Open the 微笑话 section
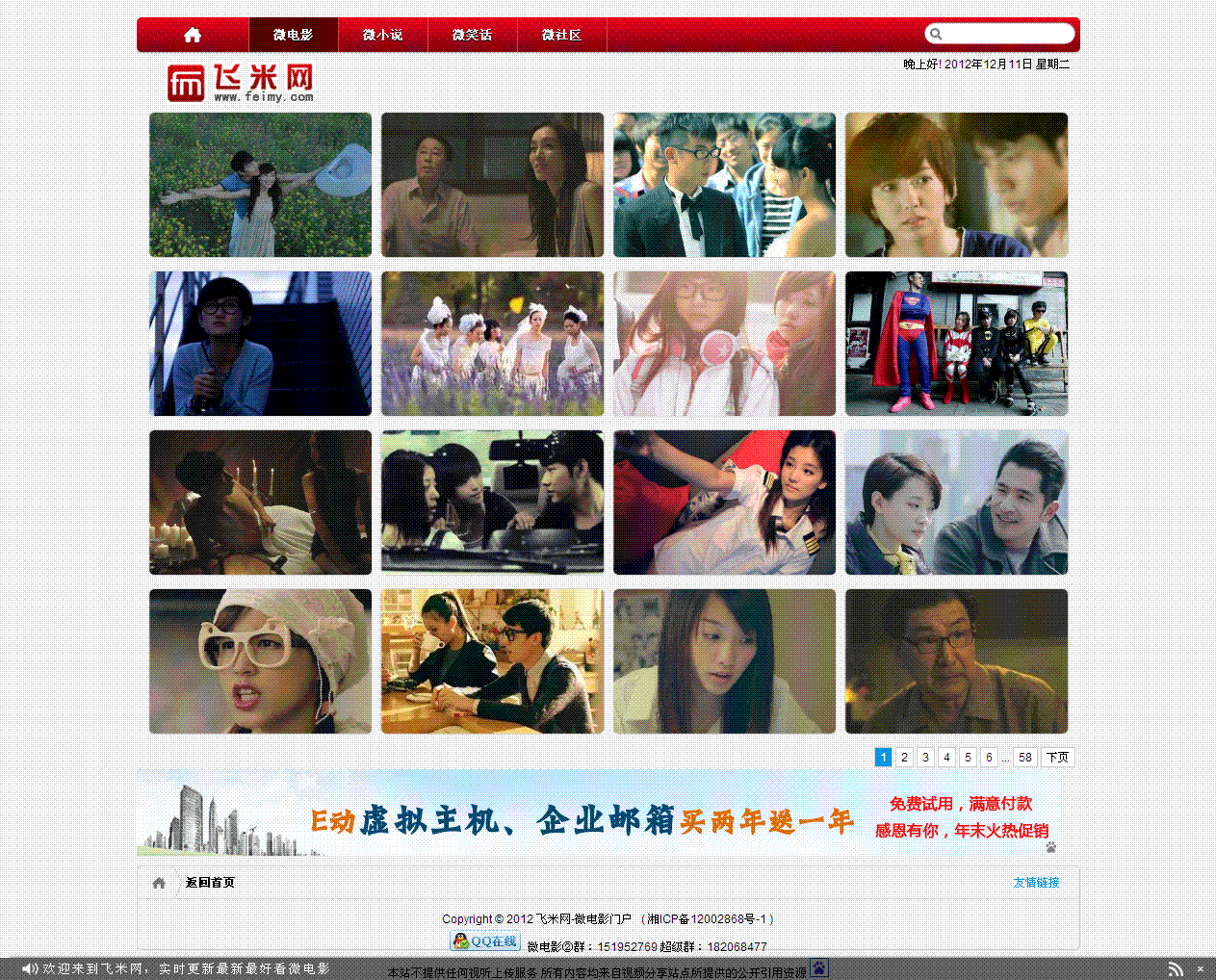The height and width of the screenshot is (980, 1216). 472,35
